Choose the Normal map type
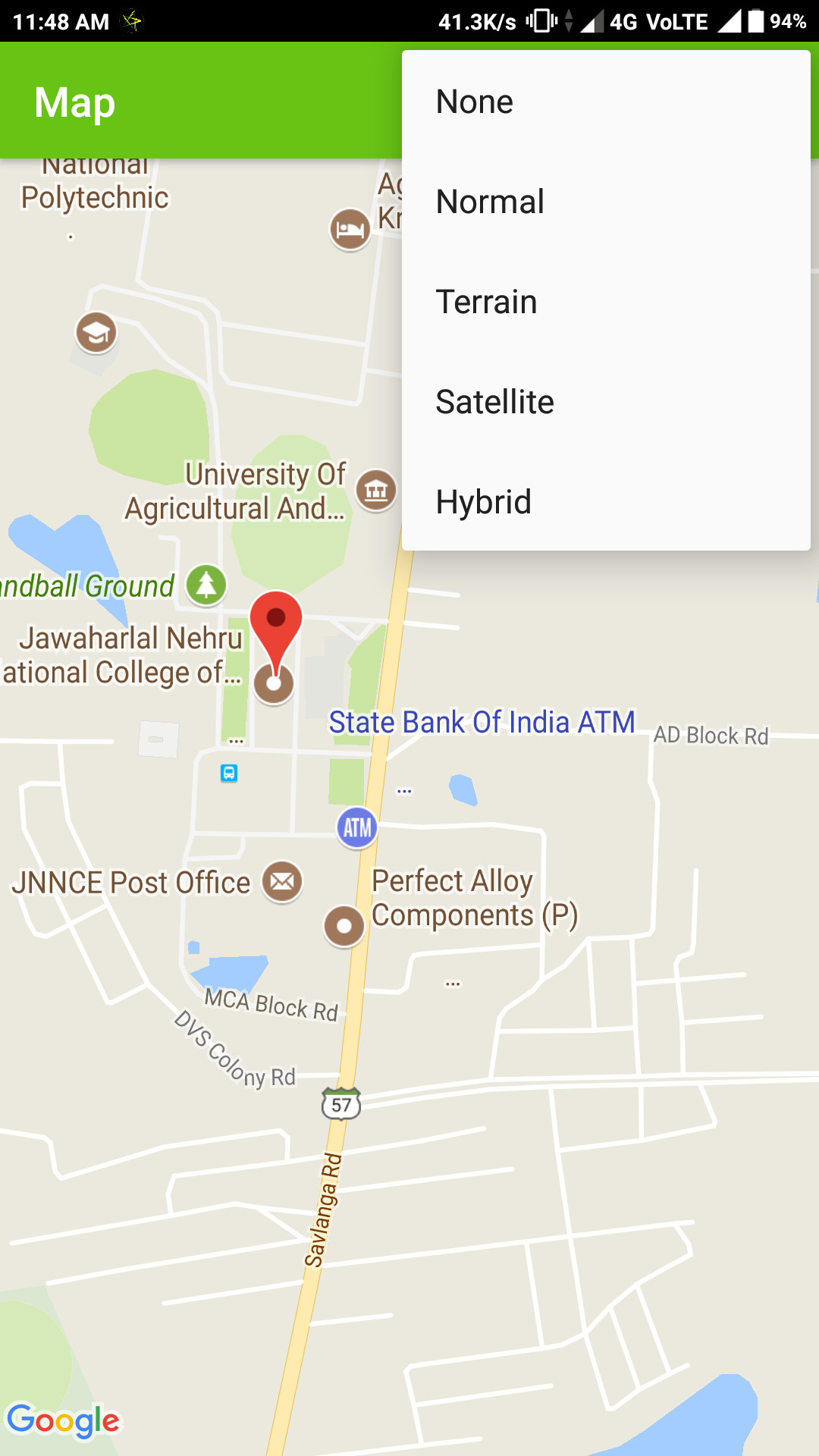819x1456 pixels. pyautogui.click(x=605, y=202)
